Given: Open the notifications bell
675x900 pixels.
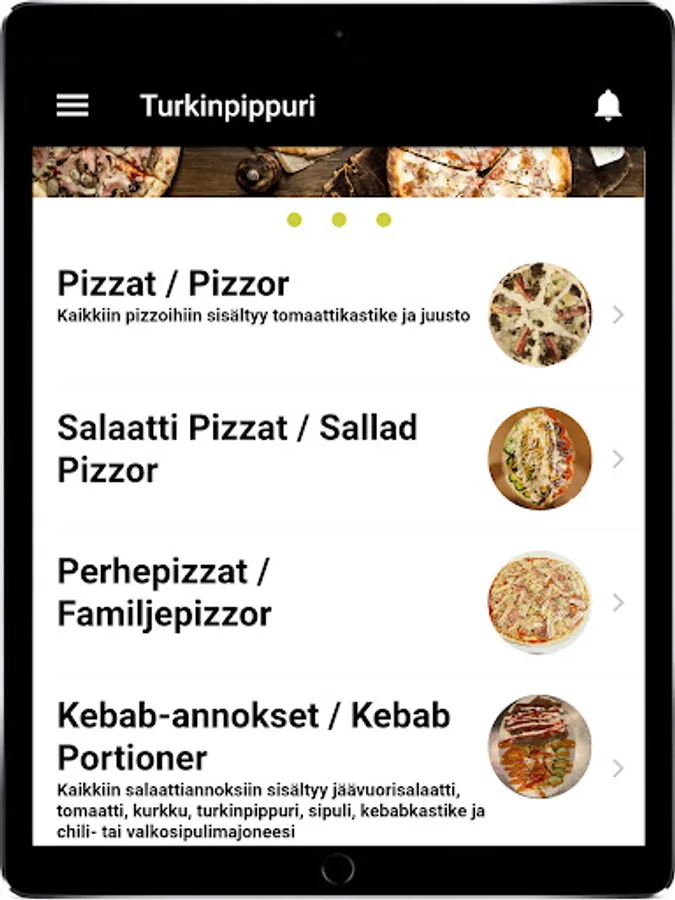Looking at the screenshot, I should 608,106.
